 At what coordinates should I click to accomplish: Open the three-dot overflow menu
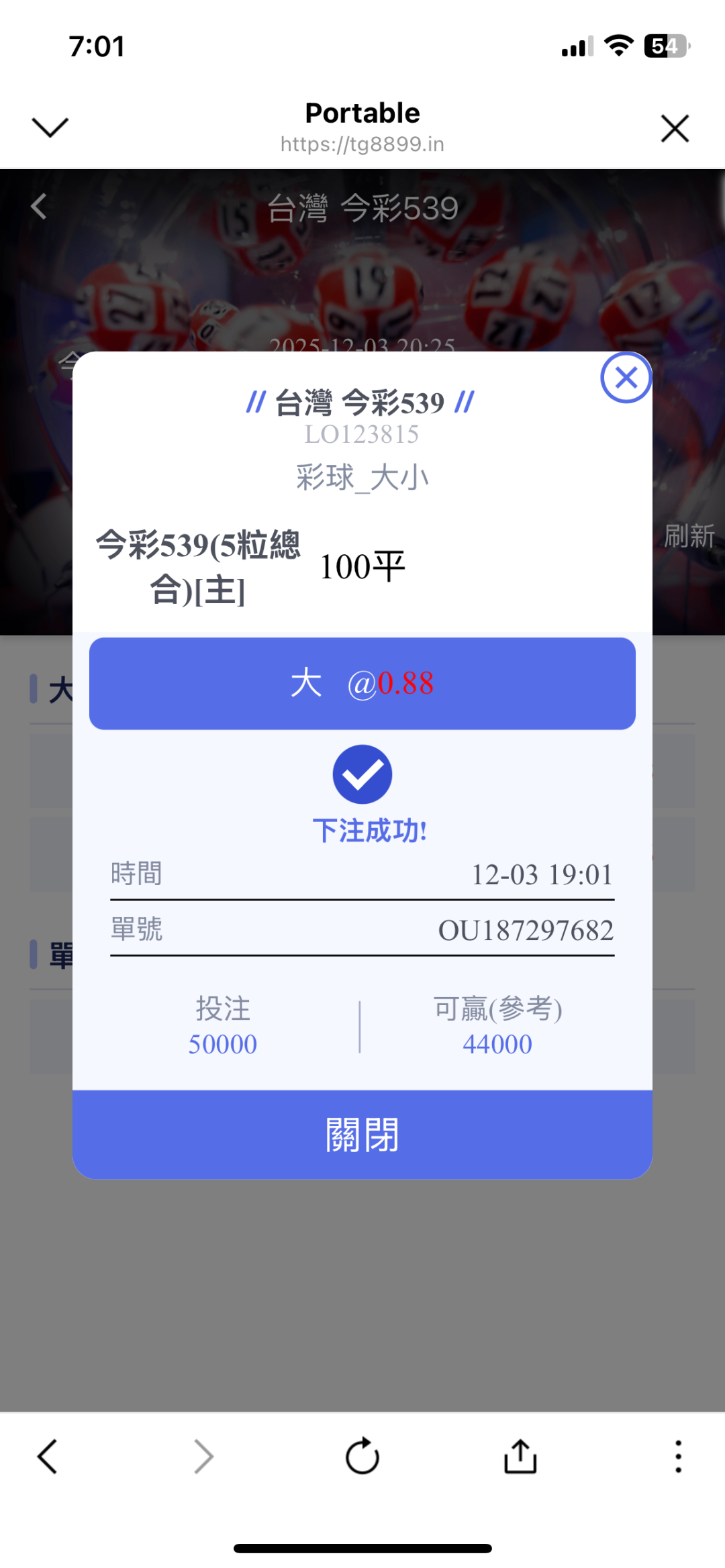point(679,1456)
